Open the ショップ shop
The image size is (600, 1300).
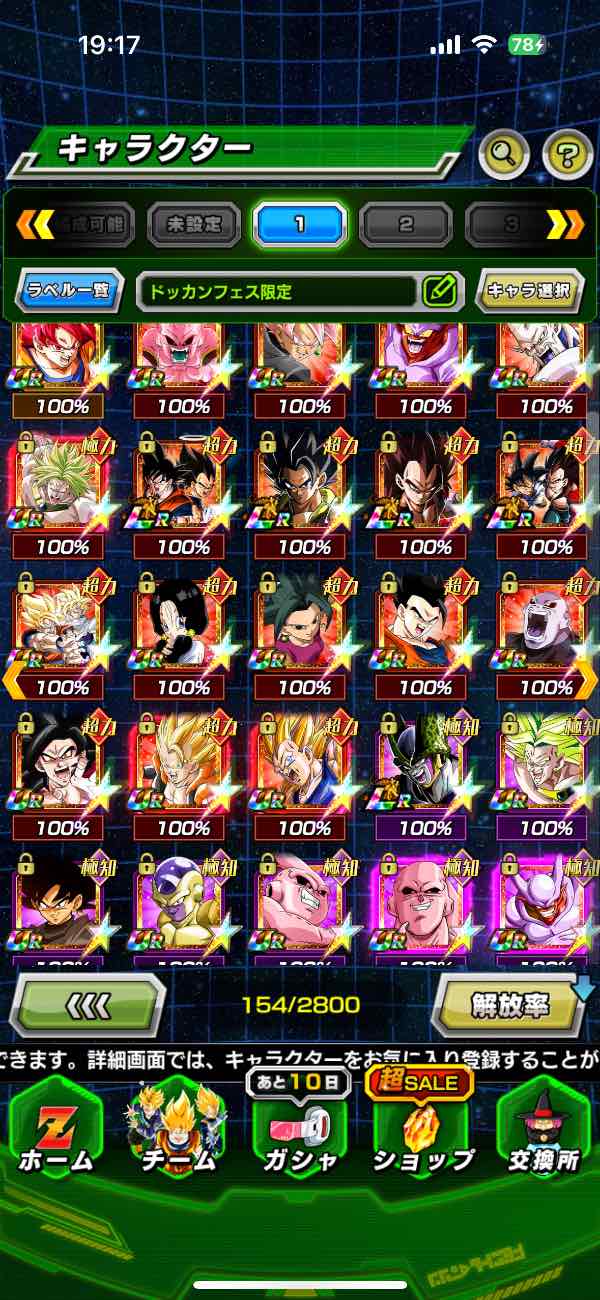pyautogui.click(x=422, y=1130)
